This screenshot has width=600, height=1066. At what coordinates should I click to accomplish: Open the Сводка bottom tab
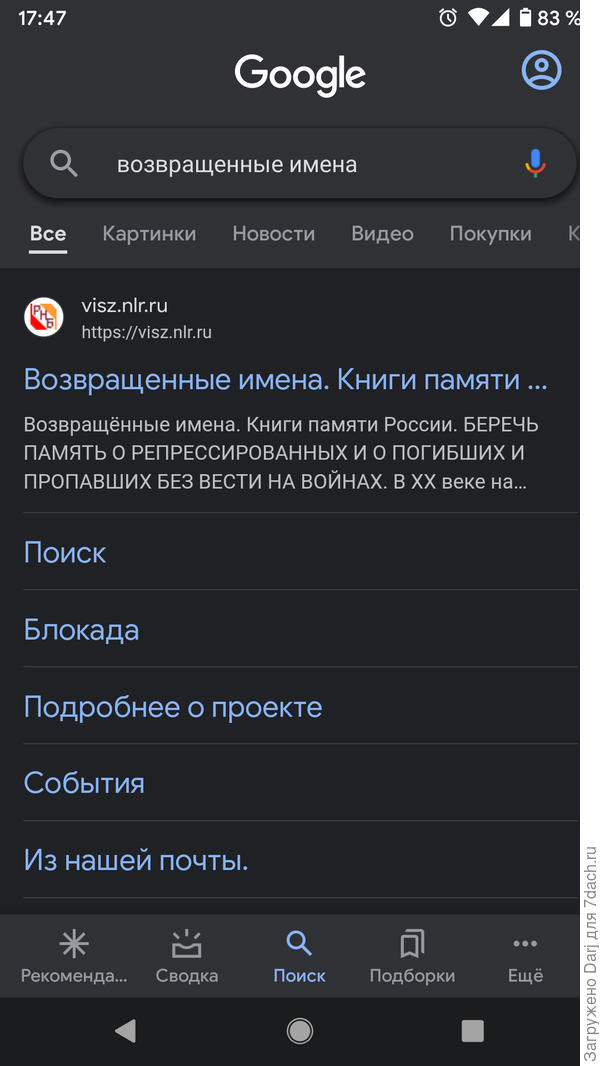pyautogui.click(x=187, y=956)
